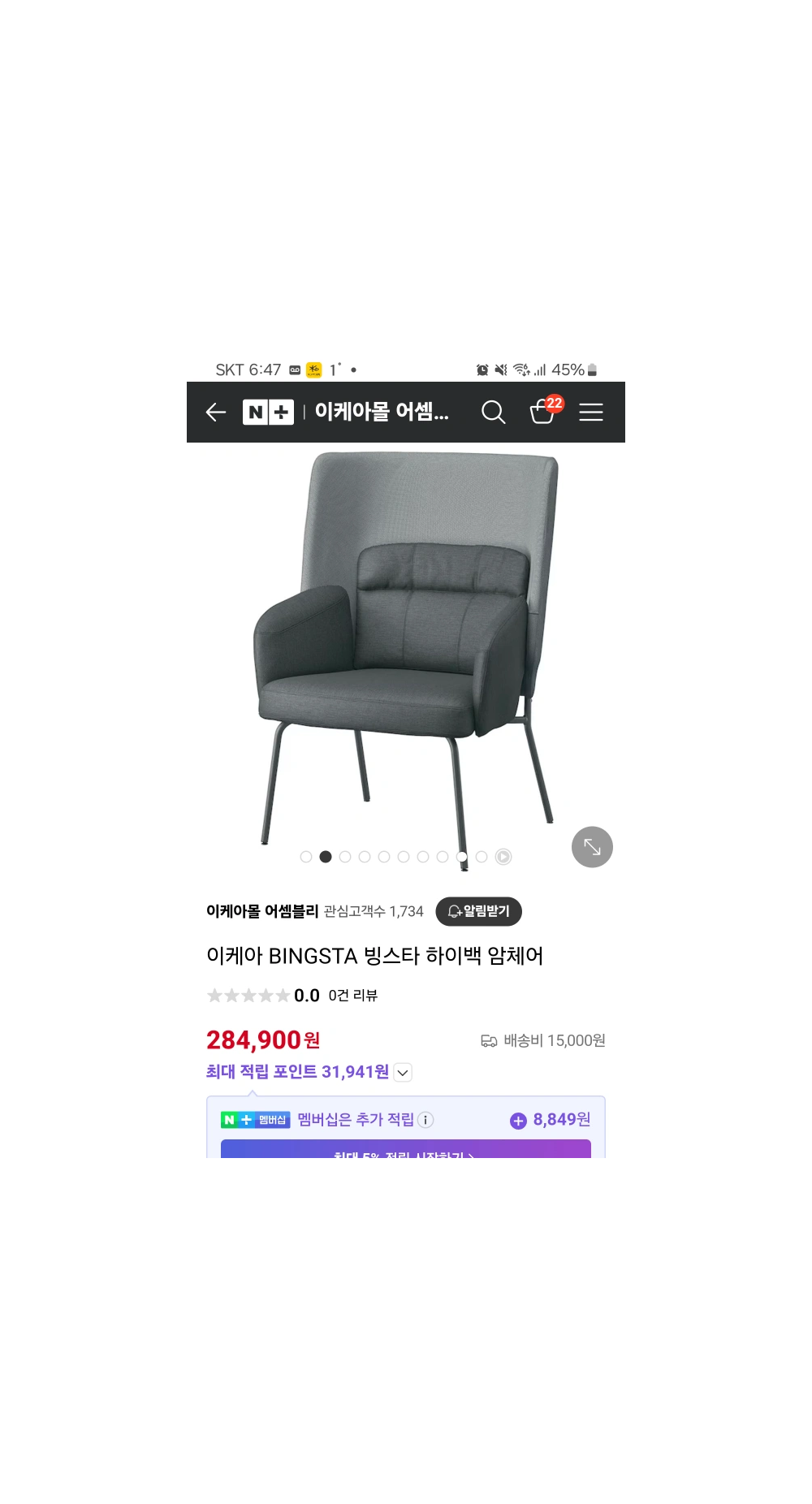The width and height of the screenshot is (812, 1504).
Task: Go back using the arrow icon
Action: point(216,413)
